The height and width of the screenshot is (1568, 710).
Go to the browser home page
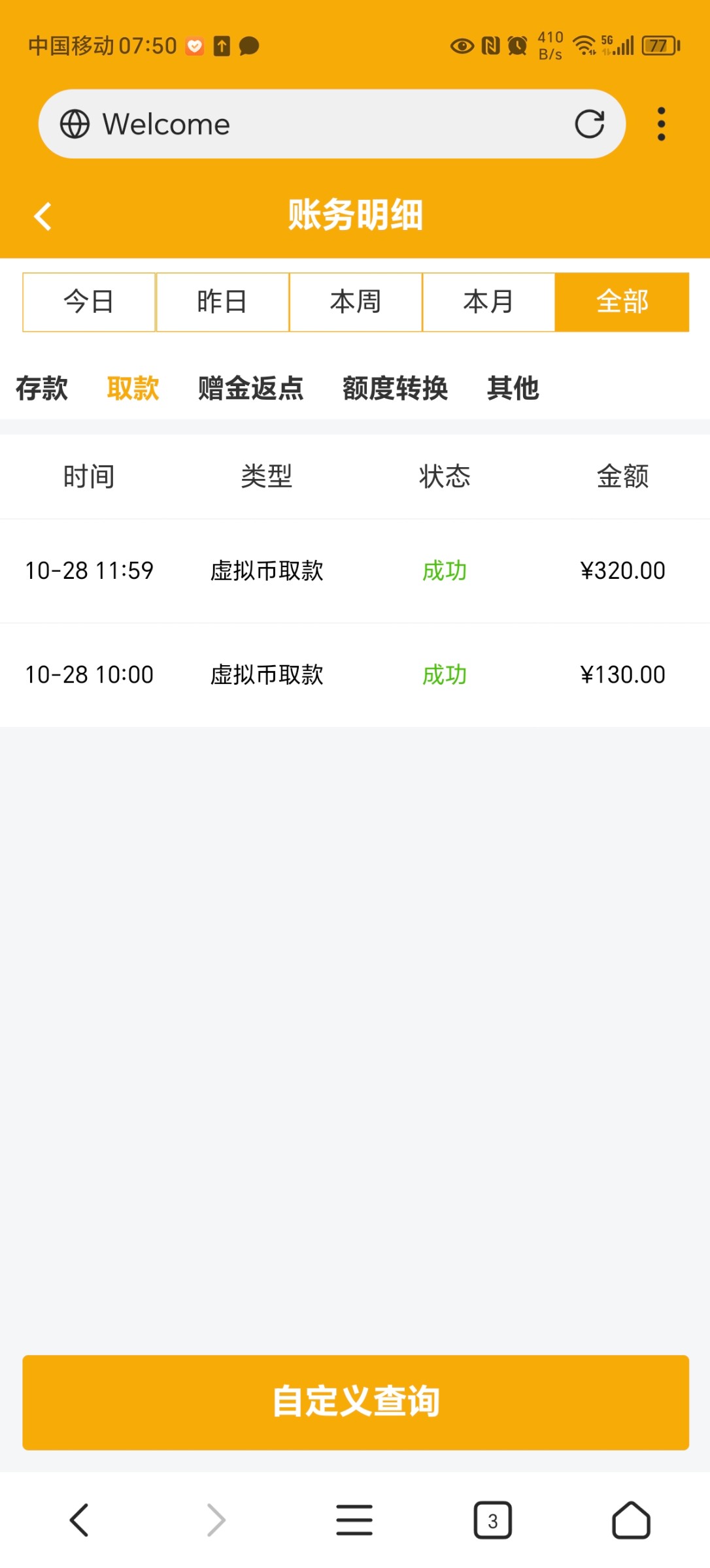[631, 1520]
